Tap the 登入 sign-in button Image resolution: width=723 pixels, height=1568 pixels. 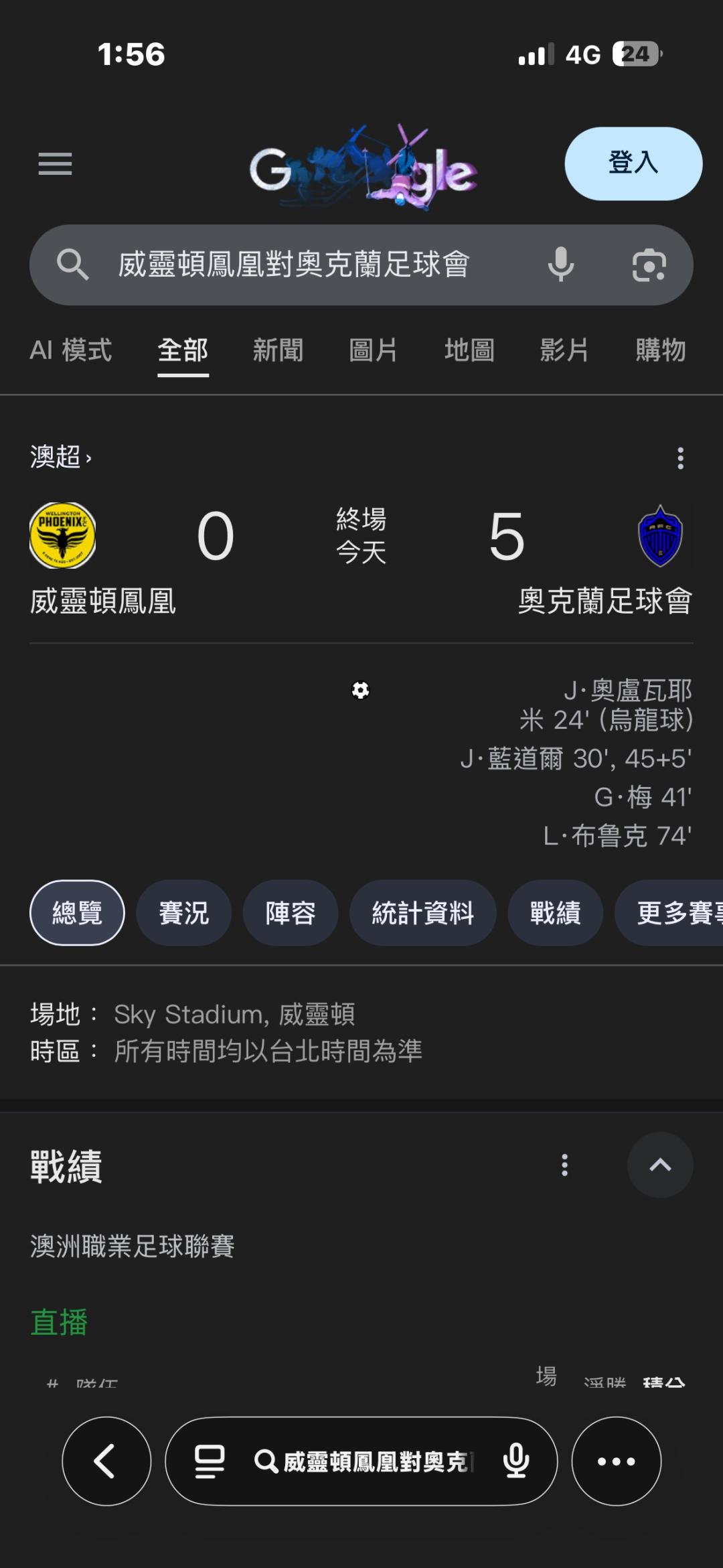point(633,163)
